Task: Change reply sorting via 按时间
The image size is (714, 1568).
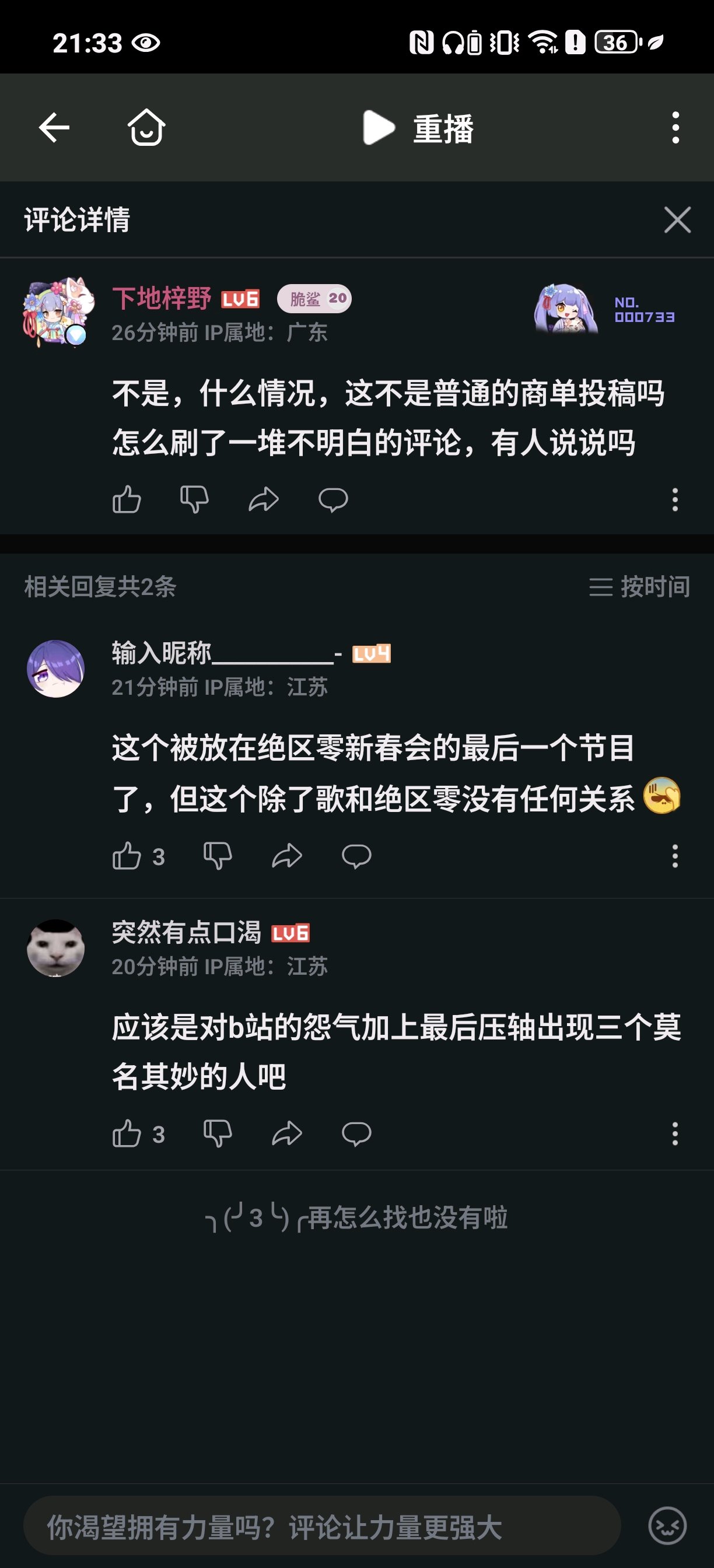Action: 639,587
